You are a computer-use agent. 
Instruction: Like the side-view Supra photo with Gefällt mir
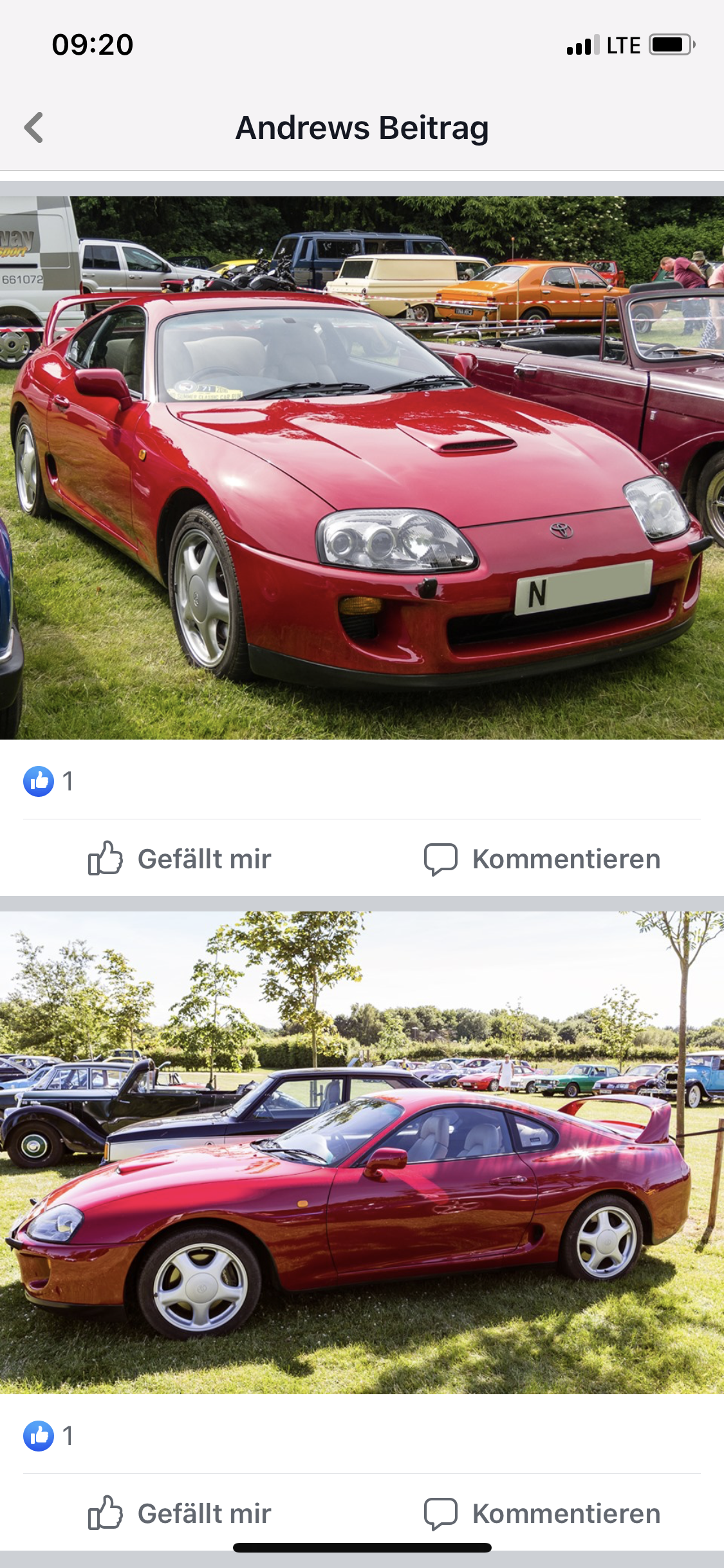point(180,1513)
